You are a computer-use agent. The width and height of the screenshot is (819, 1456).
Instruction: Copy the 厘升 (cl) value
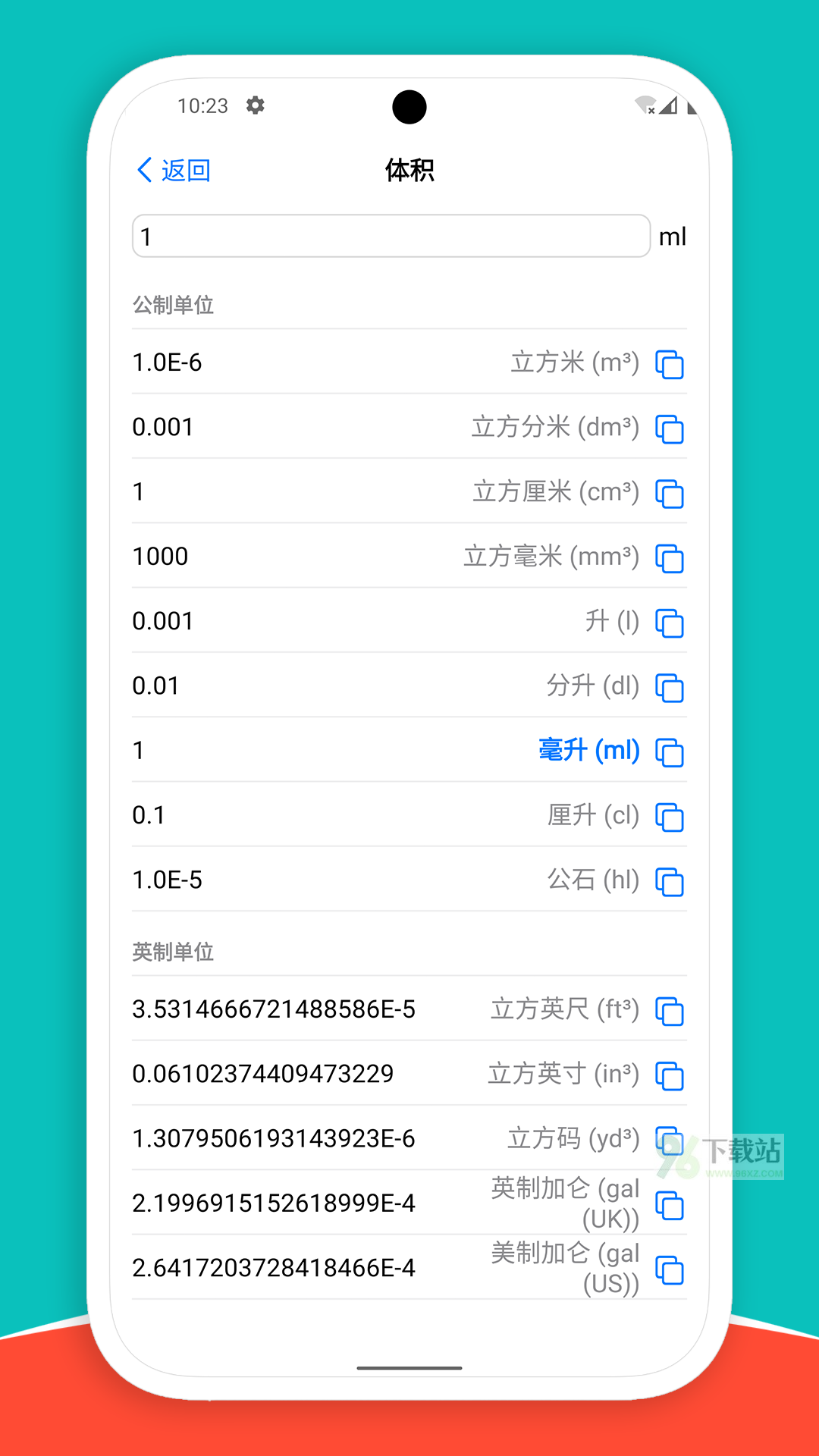(670, 817)
